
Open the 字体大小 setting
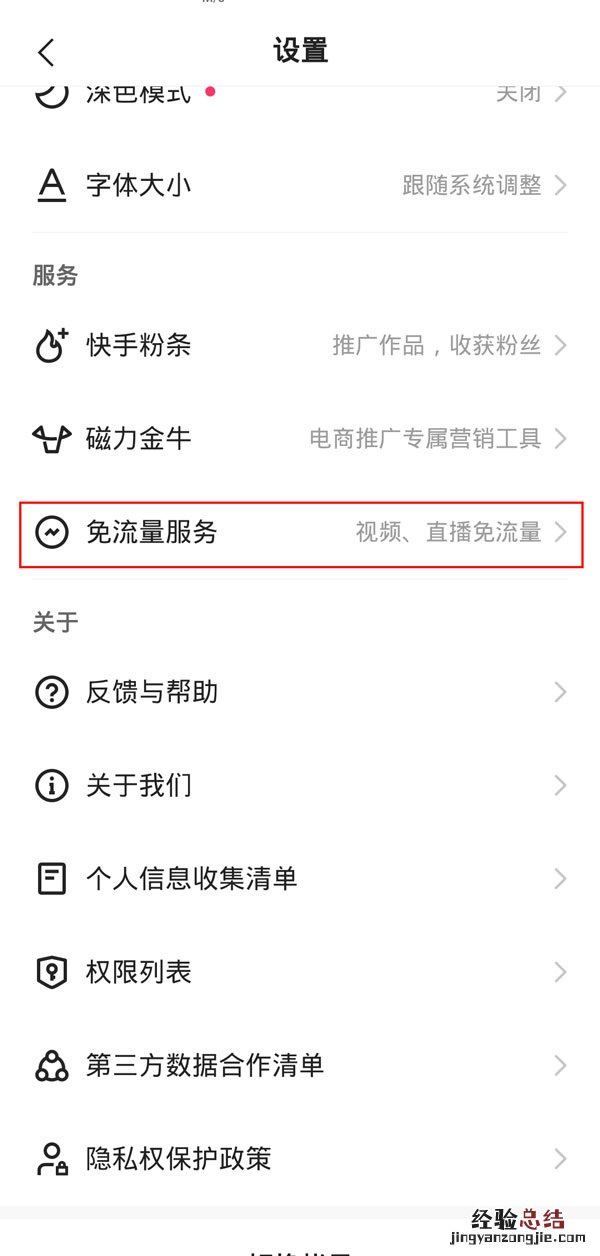coord(300,185)
